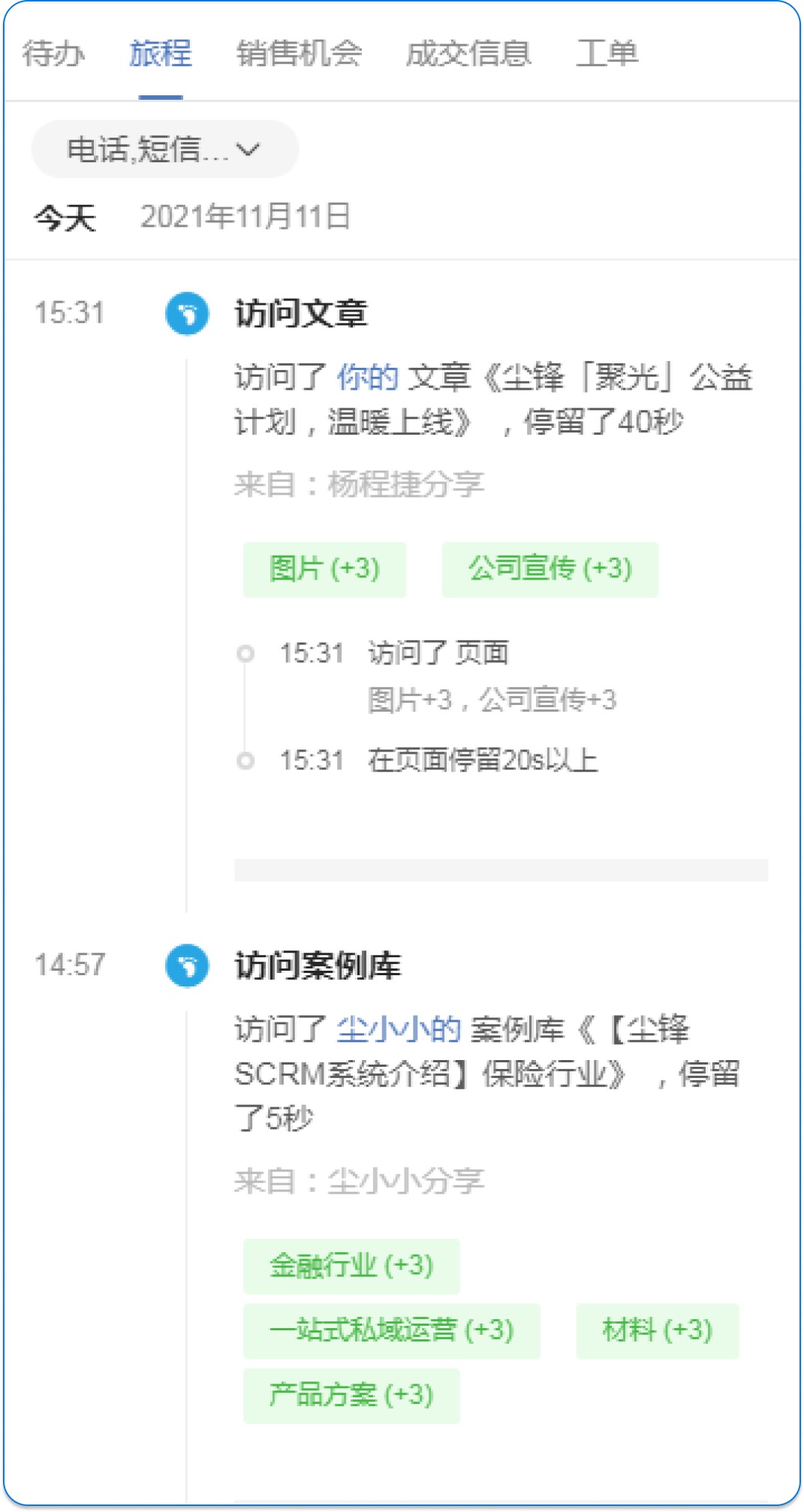Select the 旅程 tab

[x=160, y=54]
